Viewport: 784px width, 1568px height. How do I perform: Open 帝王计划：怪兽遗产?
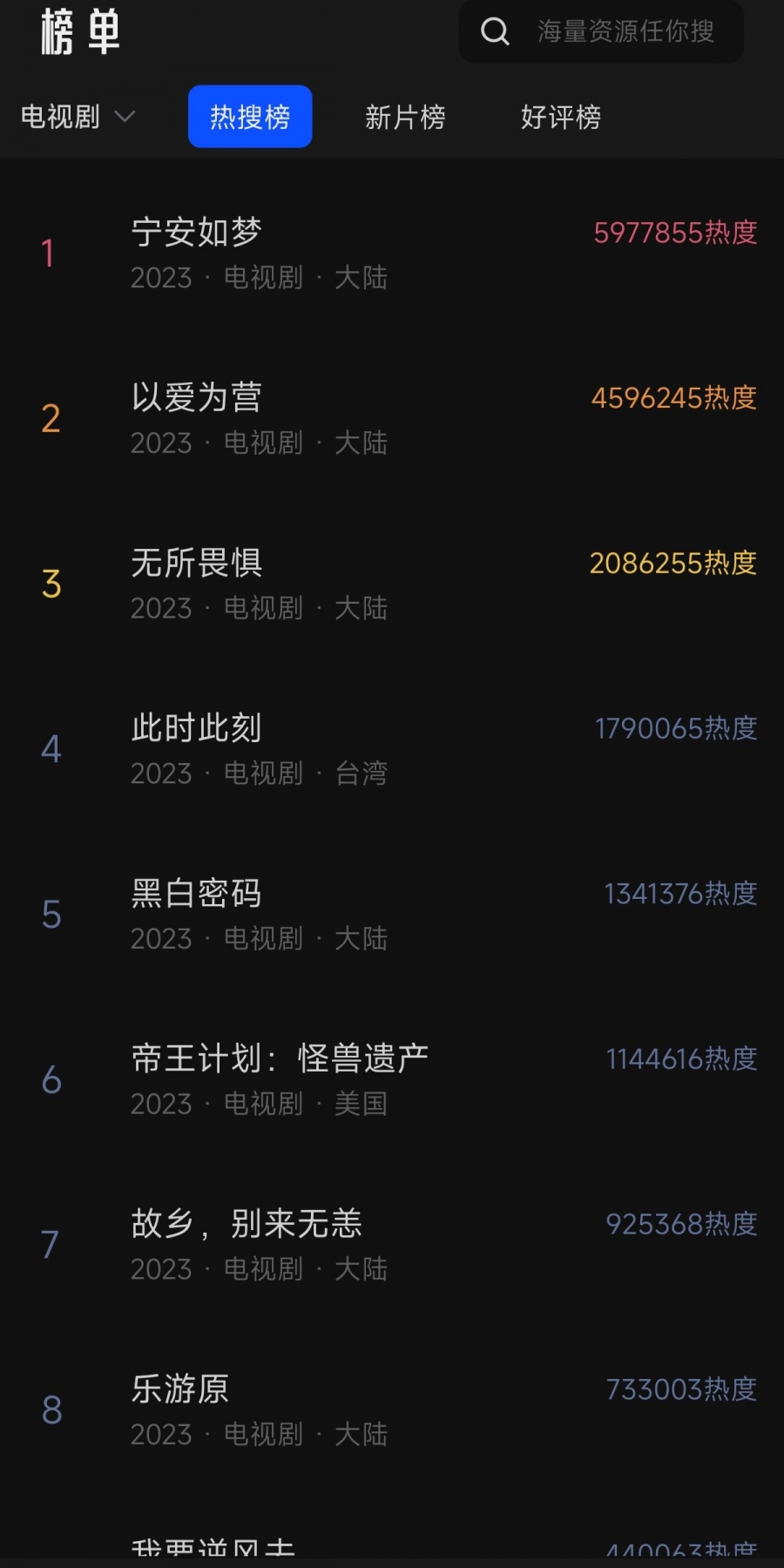click(392, 1080)
